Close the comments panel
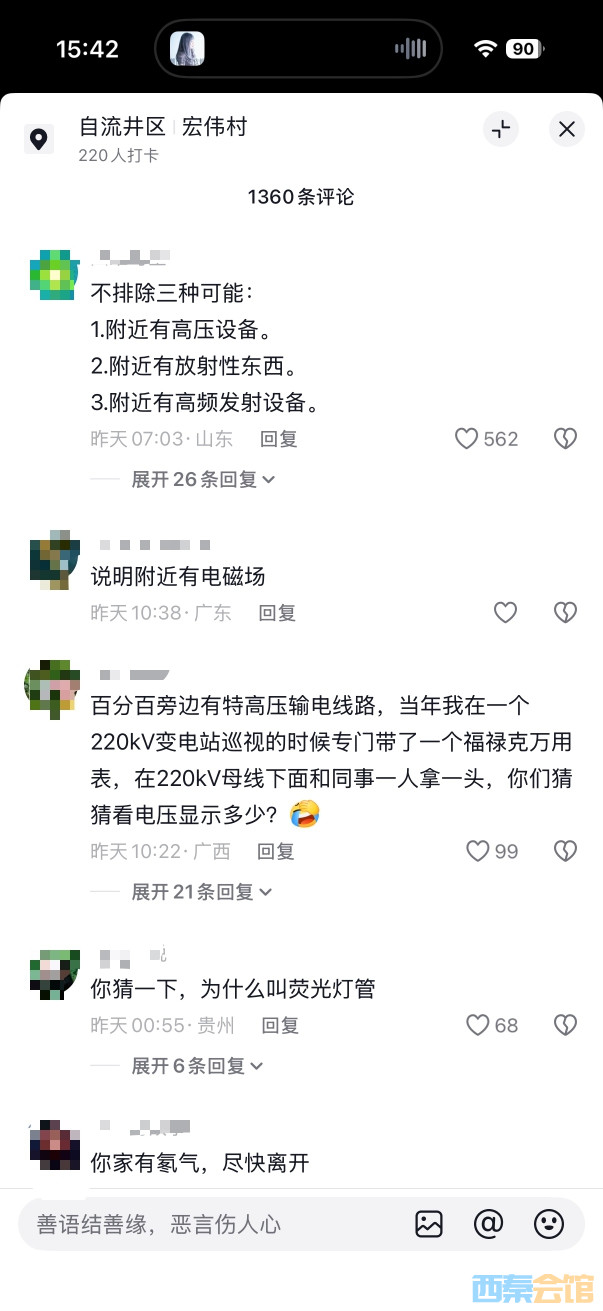This screenshot has width=603, height=1311. point(566,129)
